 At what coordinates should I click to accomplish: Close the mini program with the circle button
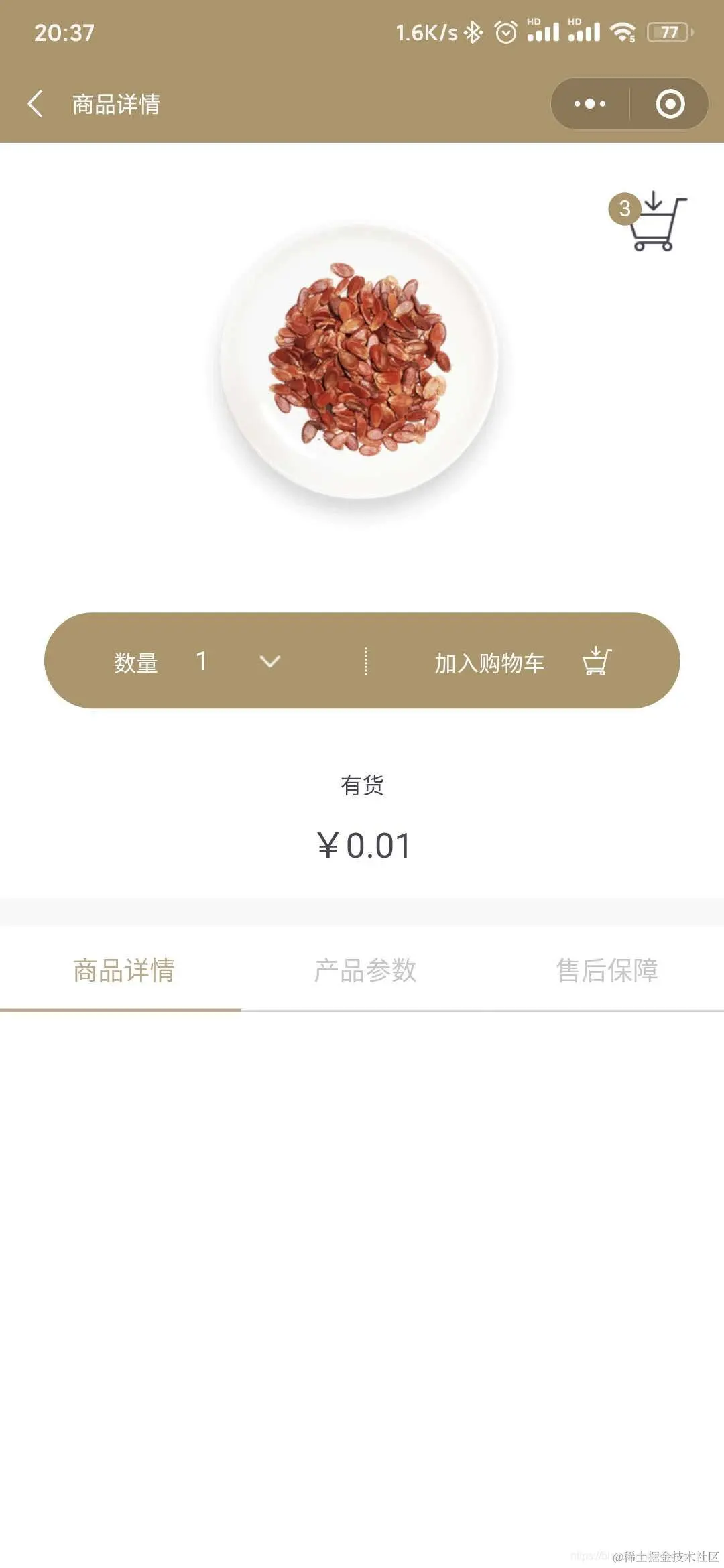point(670,104)
